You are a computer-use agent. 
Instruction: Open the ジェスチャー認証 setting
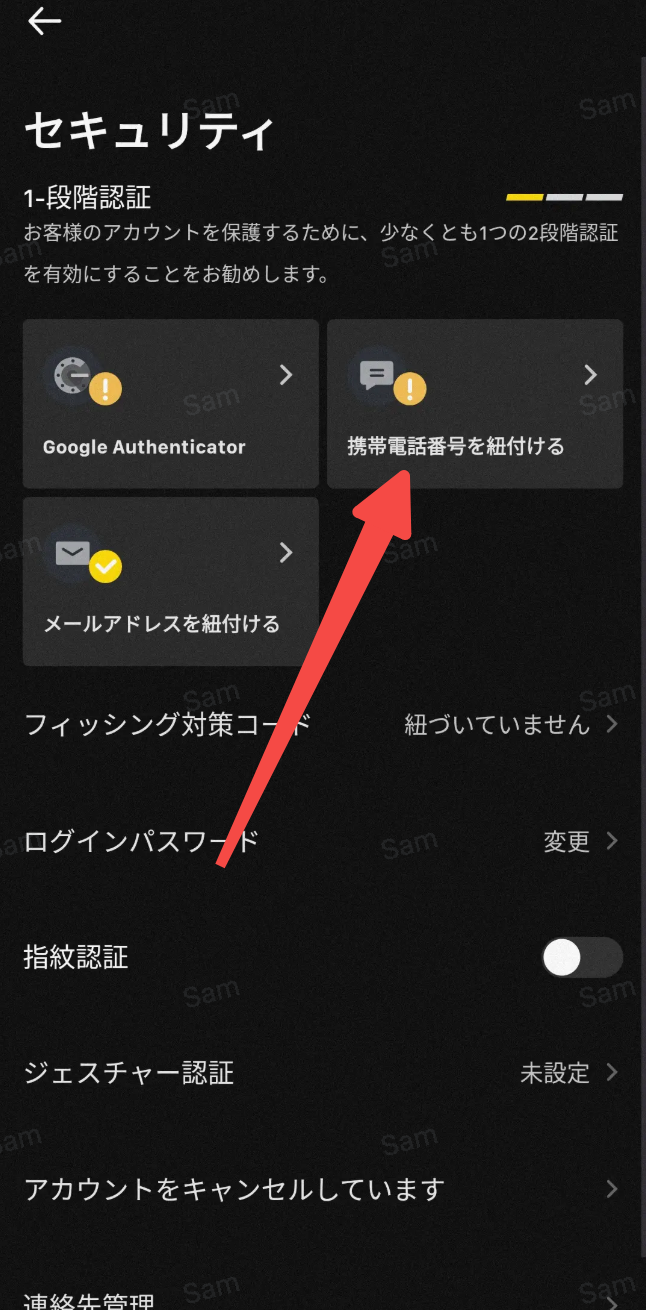tap(322, 1074)
